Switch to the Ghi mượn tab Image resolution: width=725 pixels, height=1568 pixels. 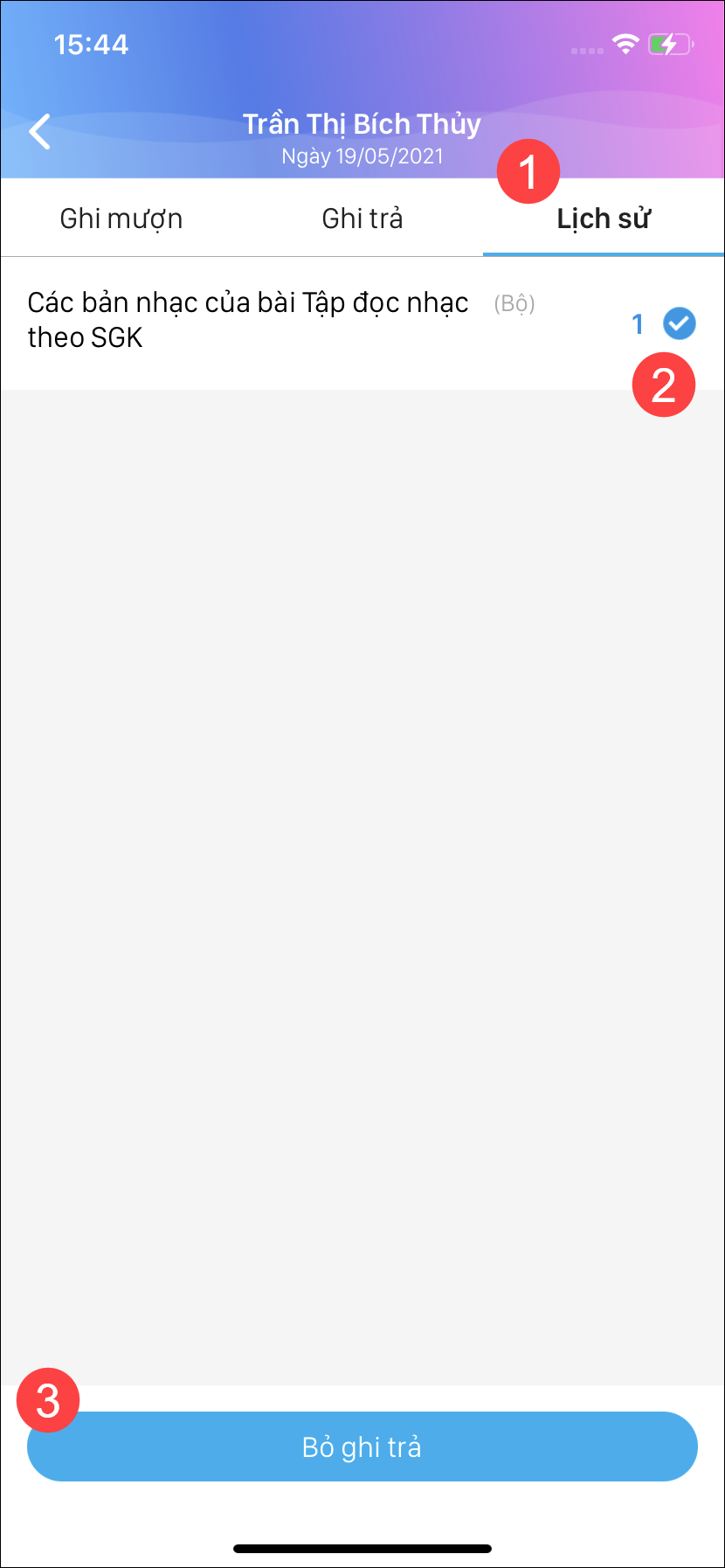pyautogui.click(x=121, y=219)
